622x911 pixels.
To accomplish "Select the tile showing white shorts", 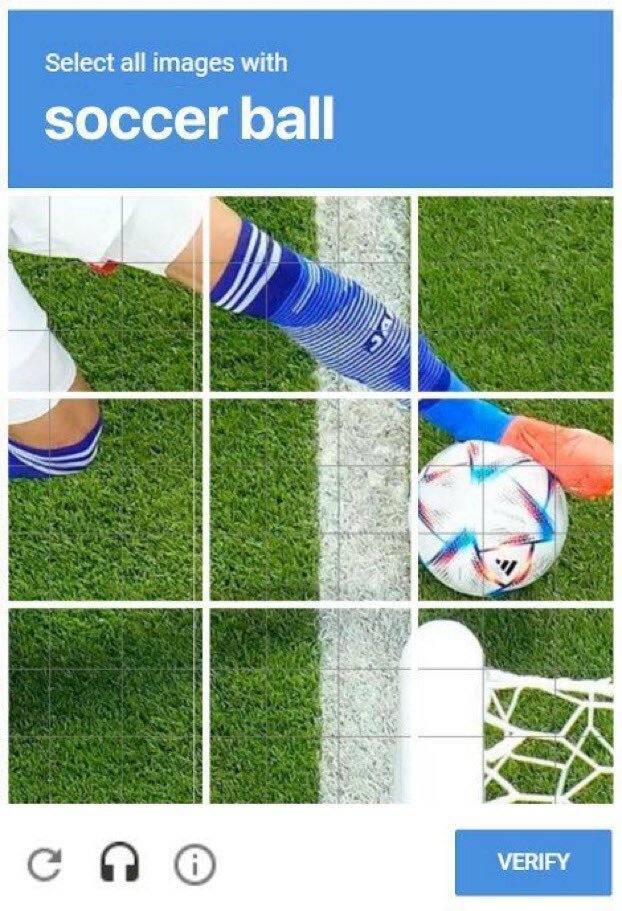I will [105, 293].
